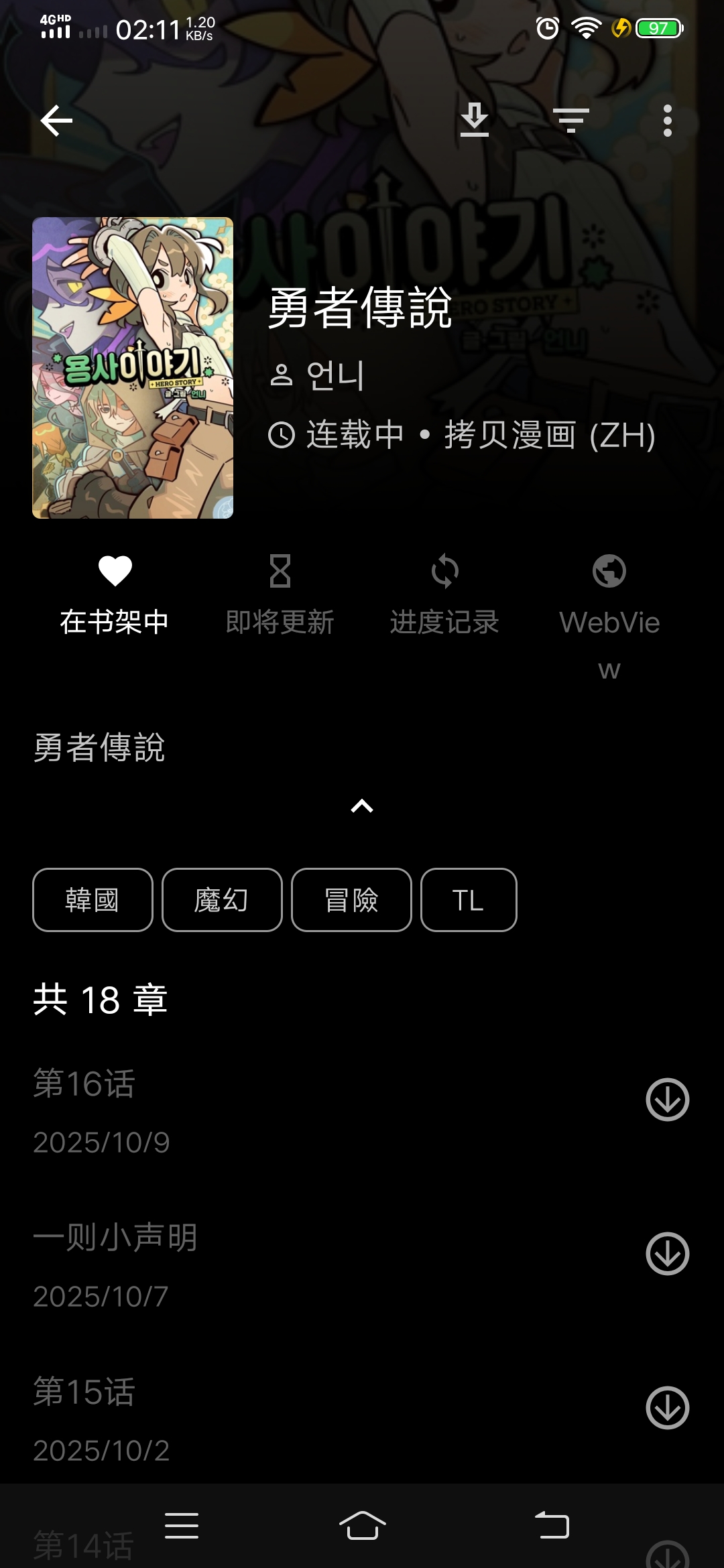Image resolution: width=724 pixels, height=1568 pixels.
Task: Open the 一则小声明 chapter
Action: [x=268, y=1263]
